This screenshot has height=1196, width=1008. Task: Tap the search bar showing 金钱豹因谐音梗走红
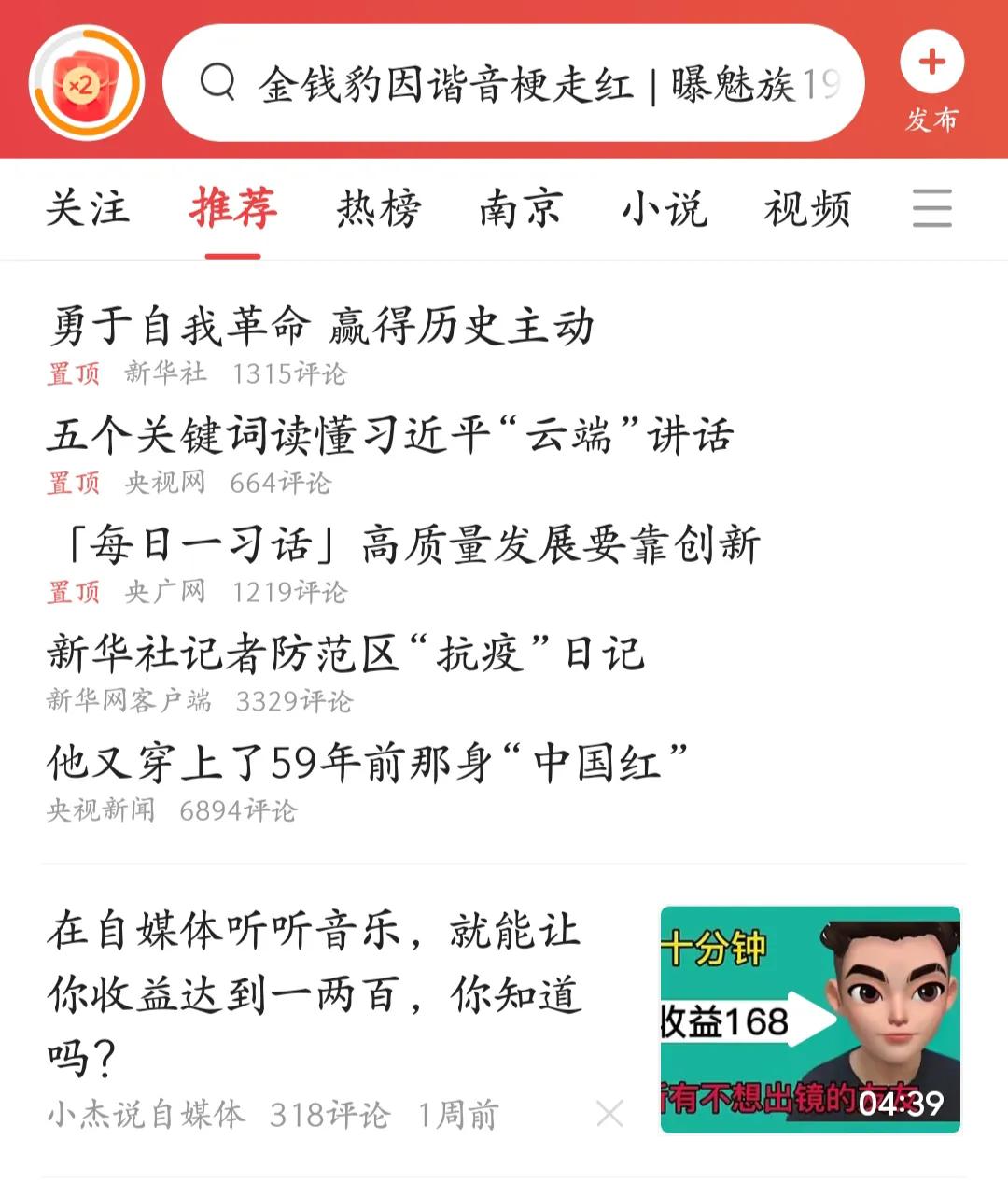523,83
